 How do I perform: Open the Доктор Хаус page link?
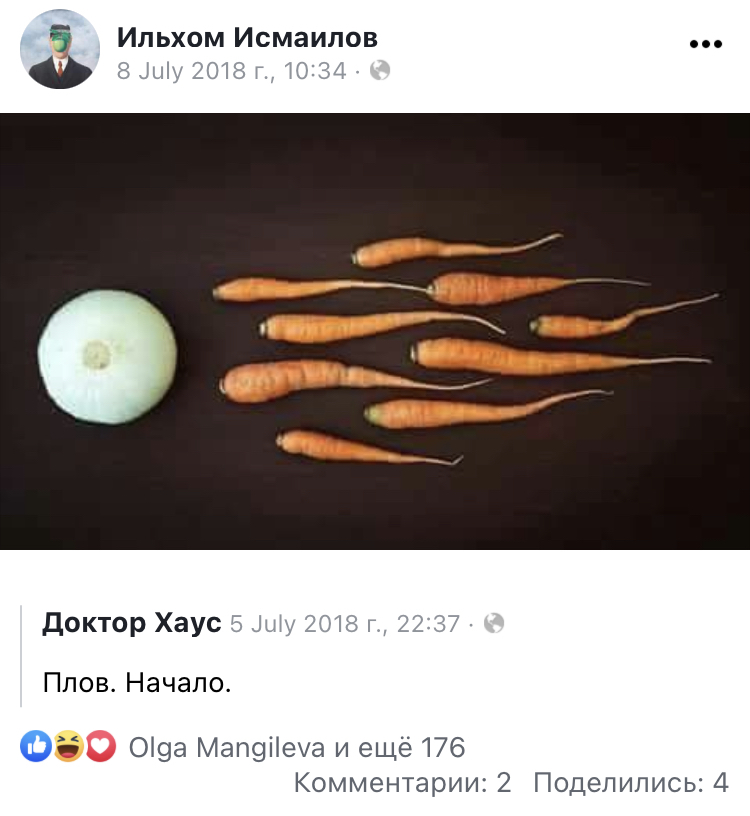click(131, 623)
